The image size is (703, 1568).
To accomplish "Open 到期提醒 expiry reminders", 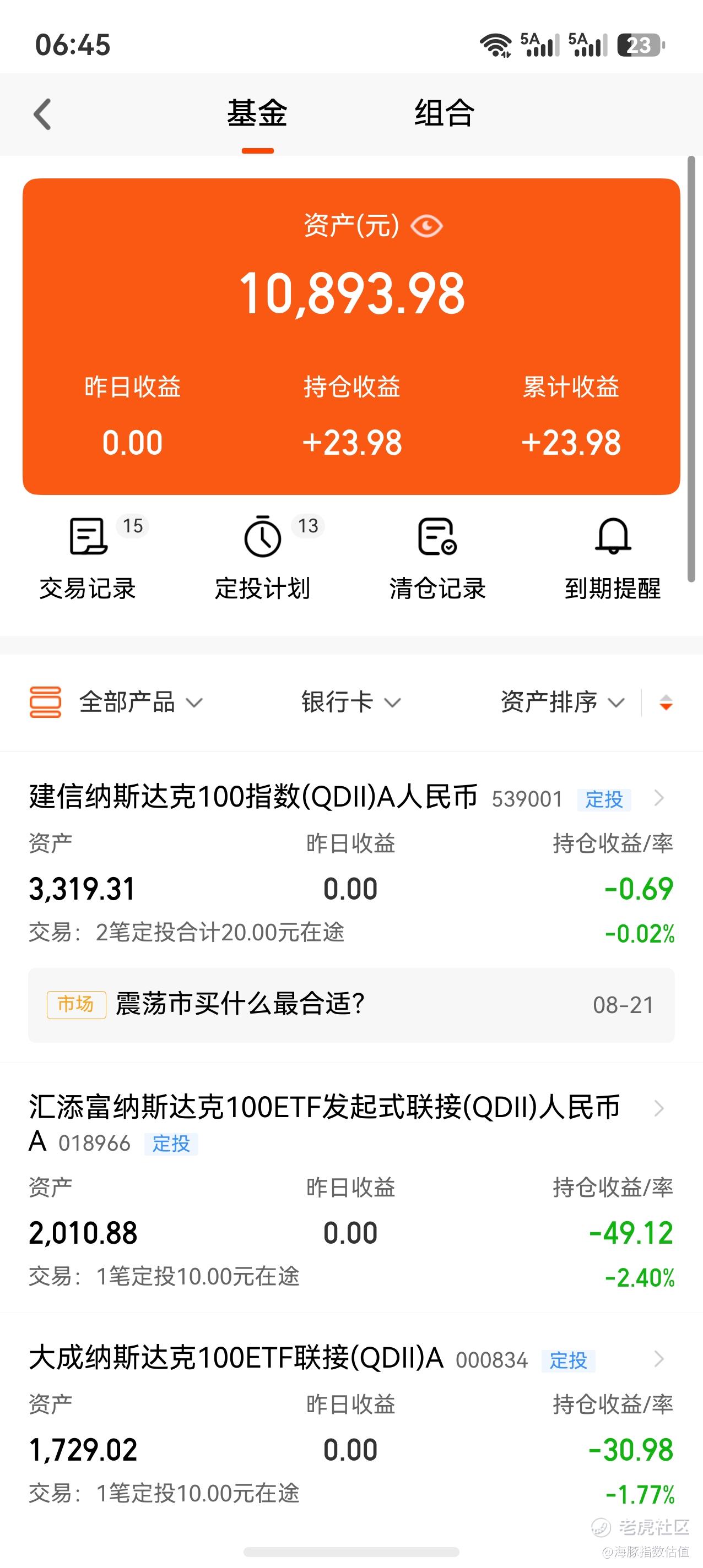I will pyautogui.click(x=613, y=558).
